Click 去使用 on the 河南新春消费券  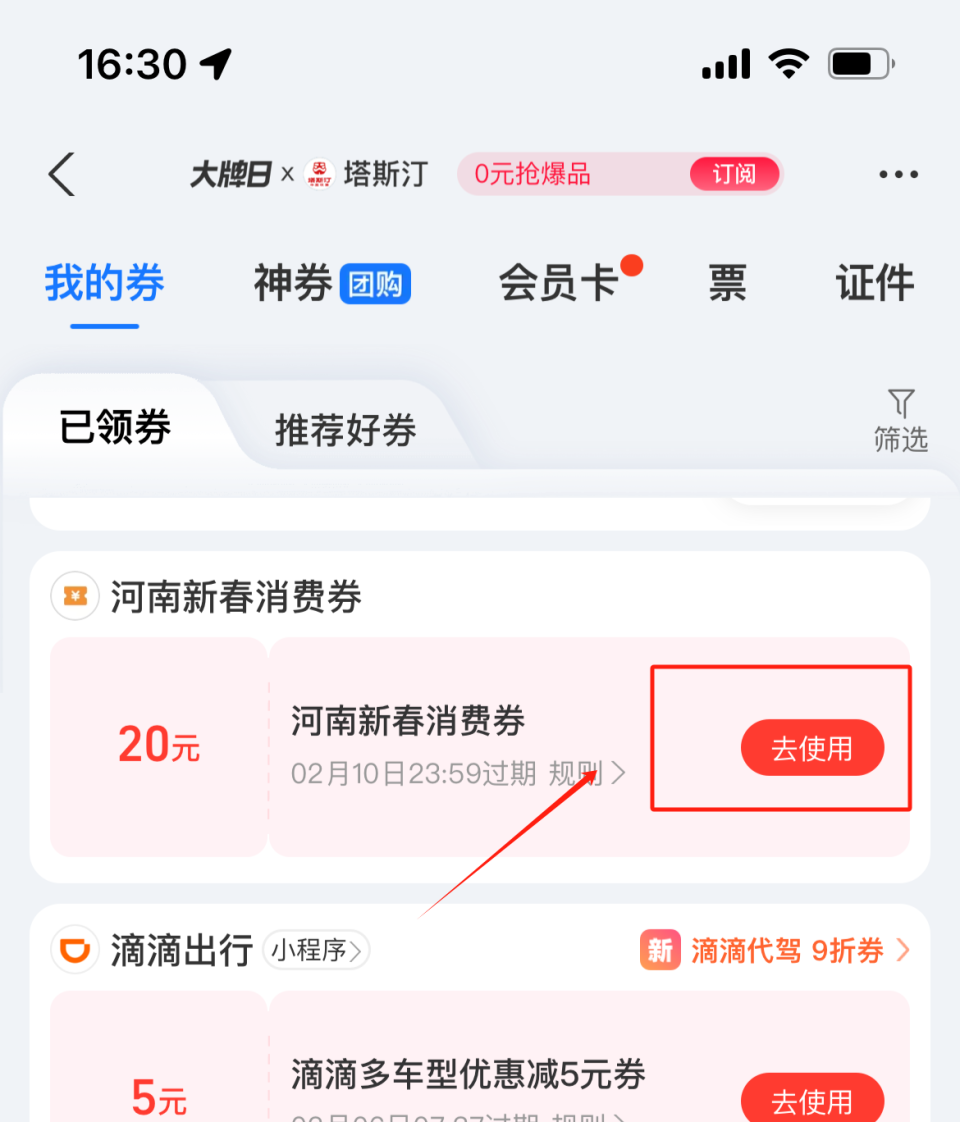coord(813,748)
